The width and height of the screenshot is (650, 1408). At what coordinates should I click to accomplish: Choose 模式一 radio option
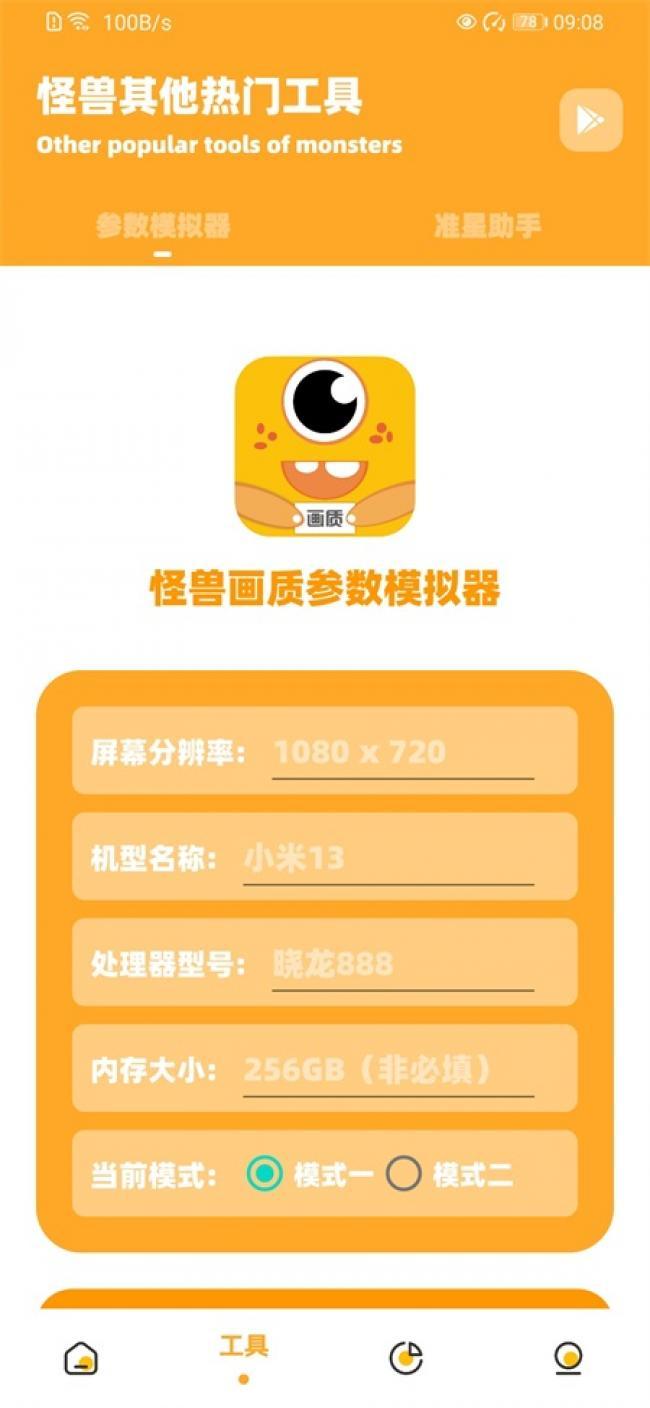click(265, 1174)
